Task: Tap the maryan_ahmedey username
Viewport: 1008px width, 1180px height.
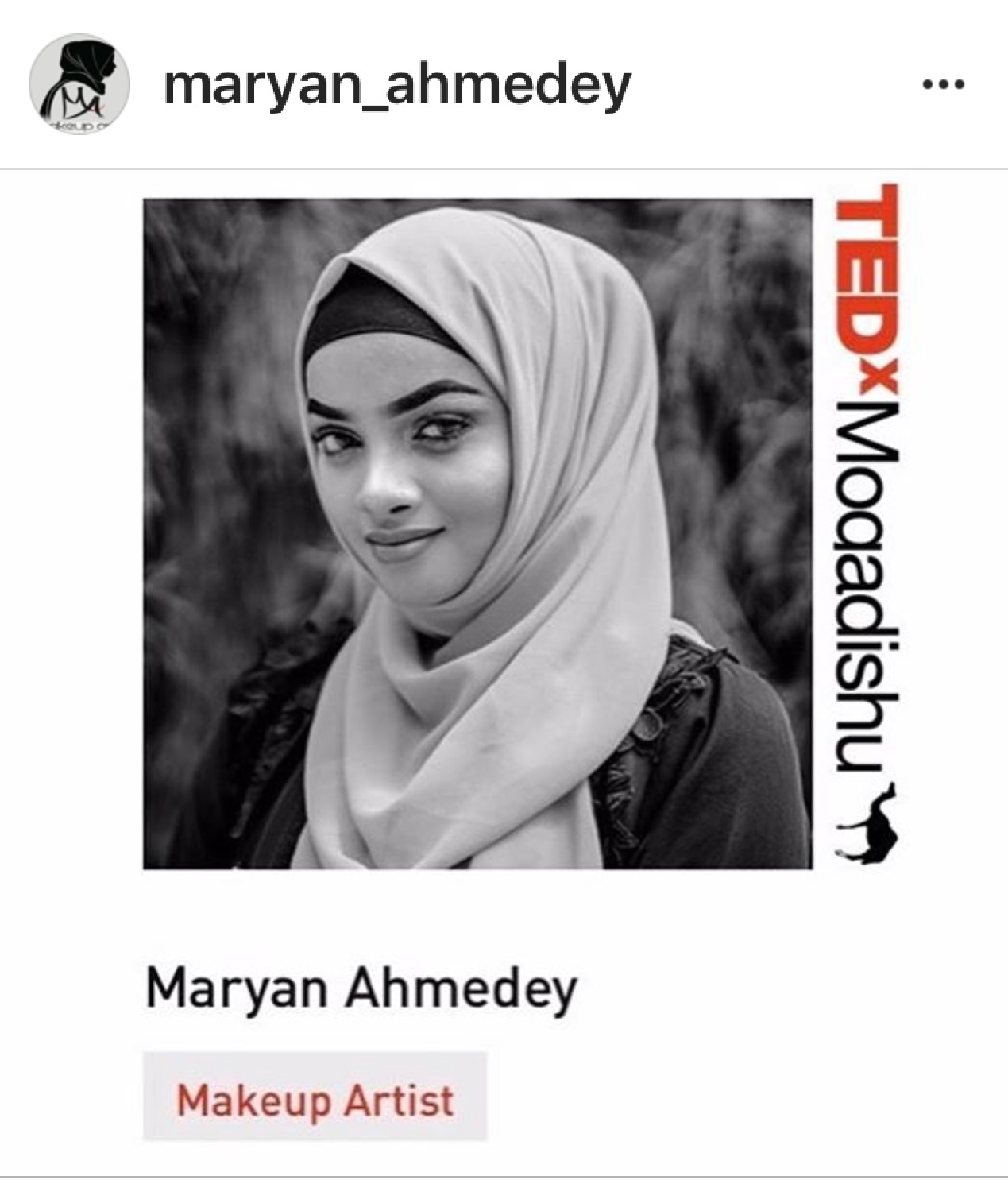Action: pos(396,85)
